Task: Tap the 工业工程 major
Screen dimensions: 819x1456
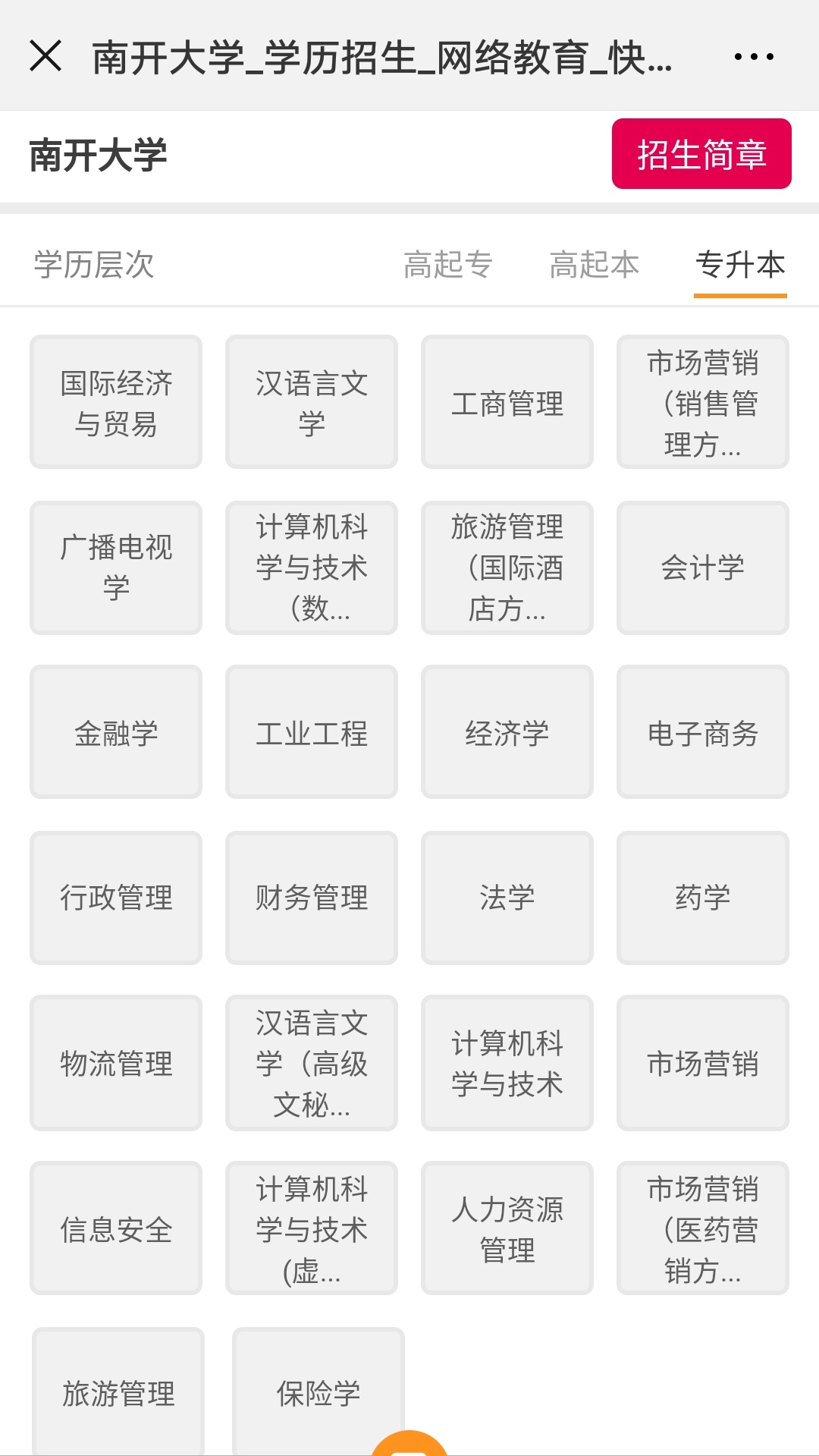Action: (312, 732)
